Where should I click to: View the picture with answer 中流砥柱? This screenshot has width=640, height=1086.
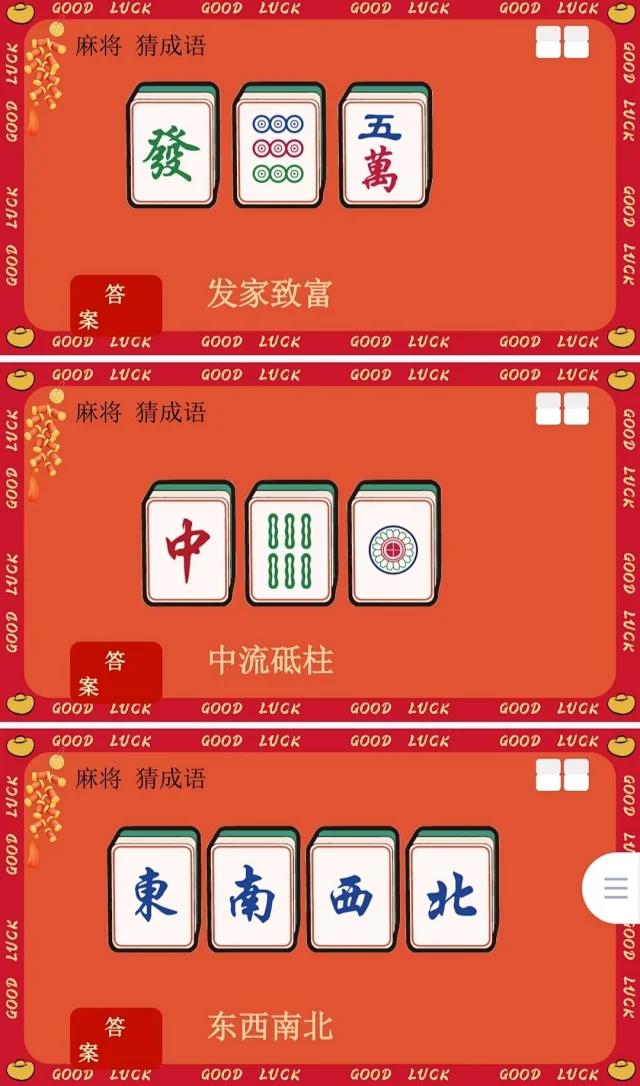coord(320,541)
